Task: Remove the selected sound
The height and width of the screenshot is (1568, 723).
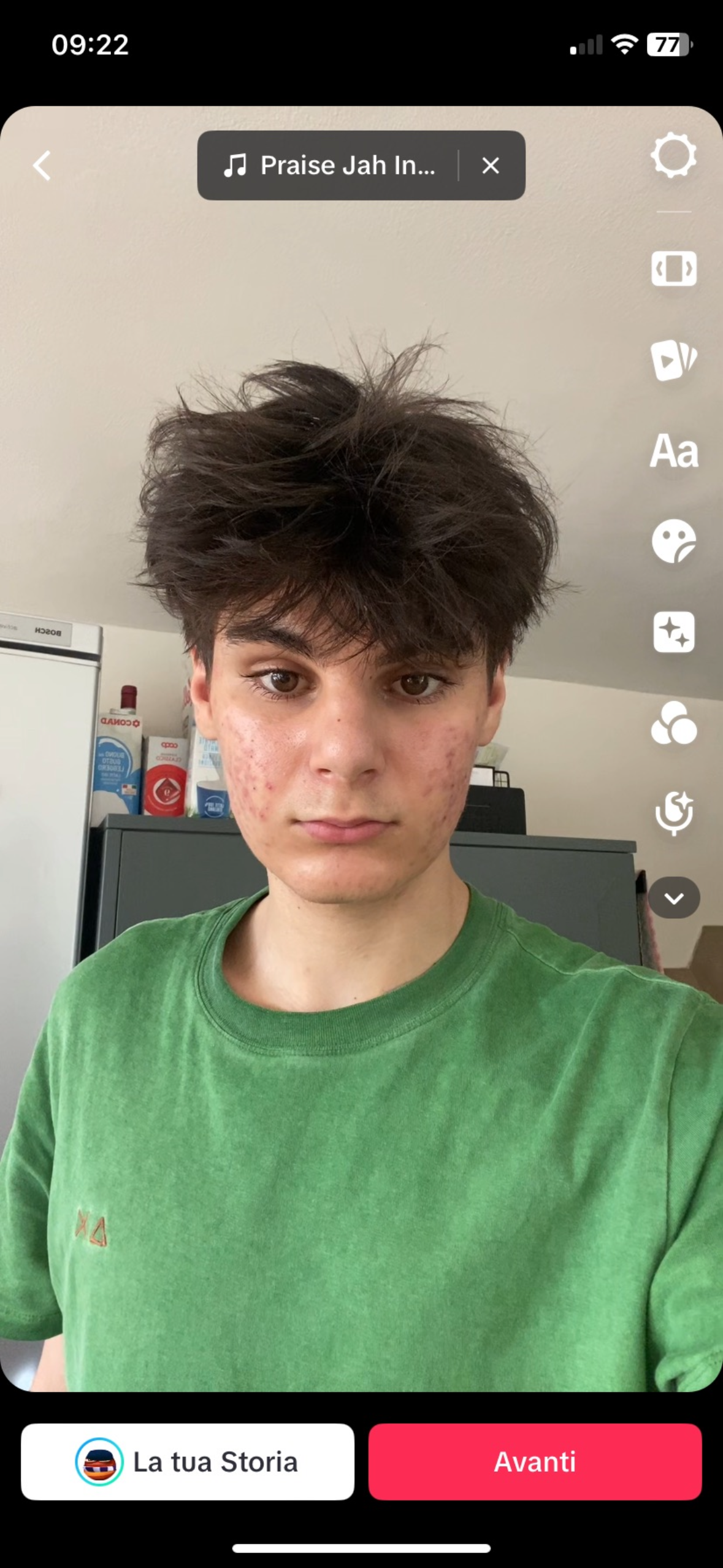Action: 491,166
